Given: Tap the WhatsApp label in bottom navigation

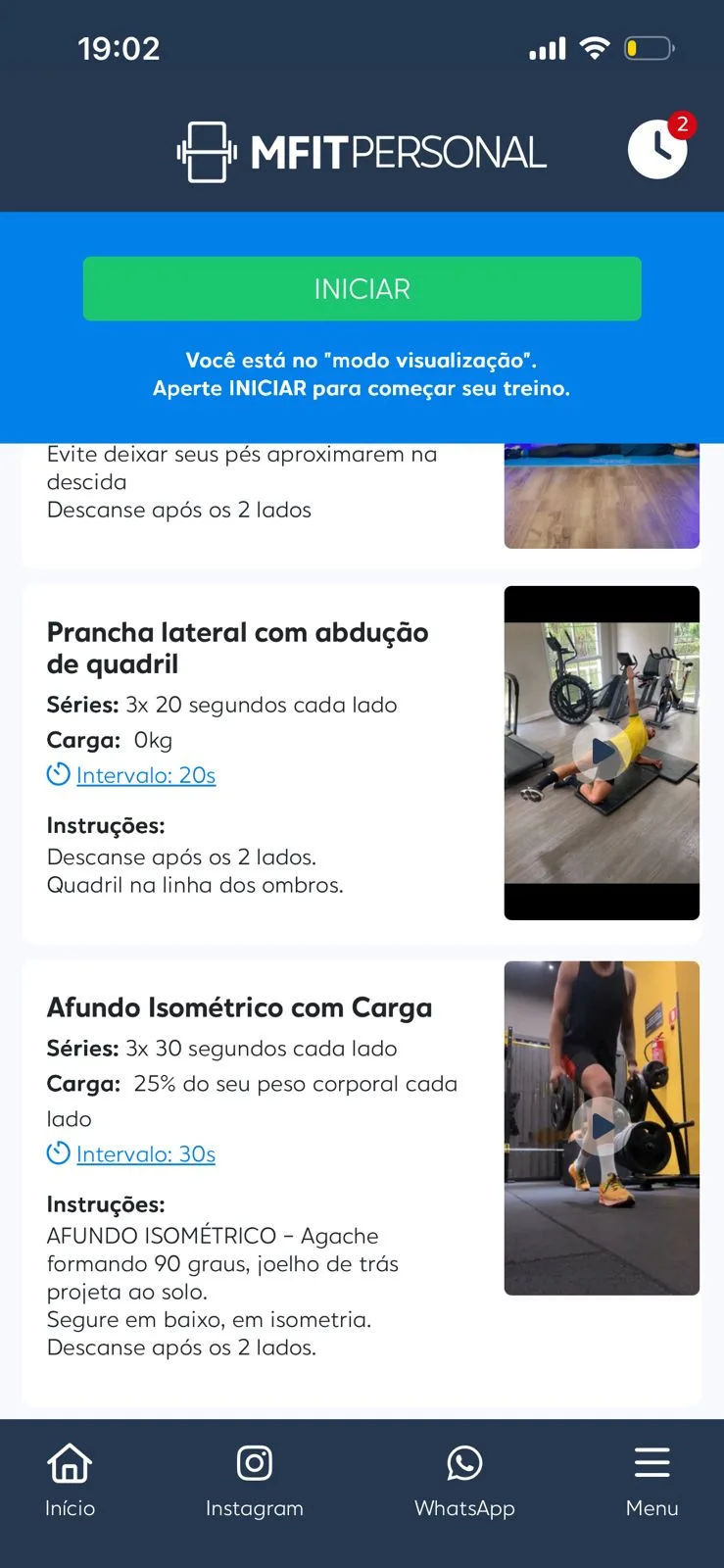Looking at the screenshot, I should 464,1508.
